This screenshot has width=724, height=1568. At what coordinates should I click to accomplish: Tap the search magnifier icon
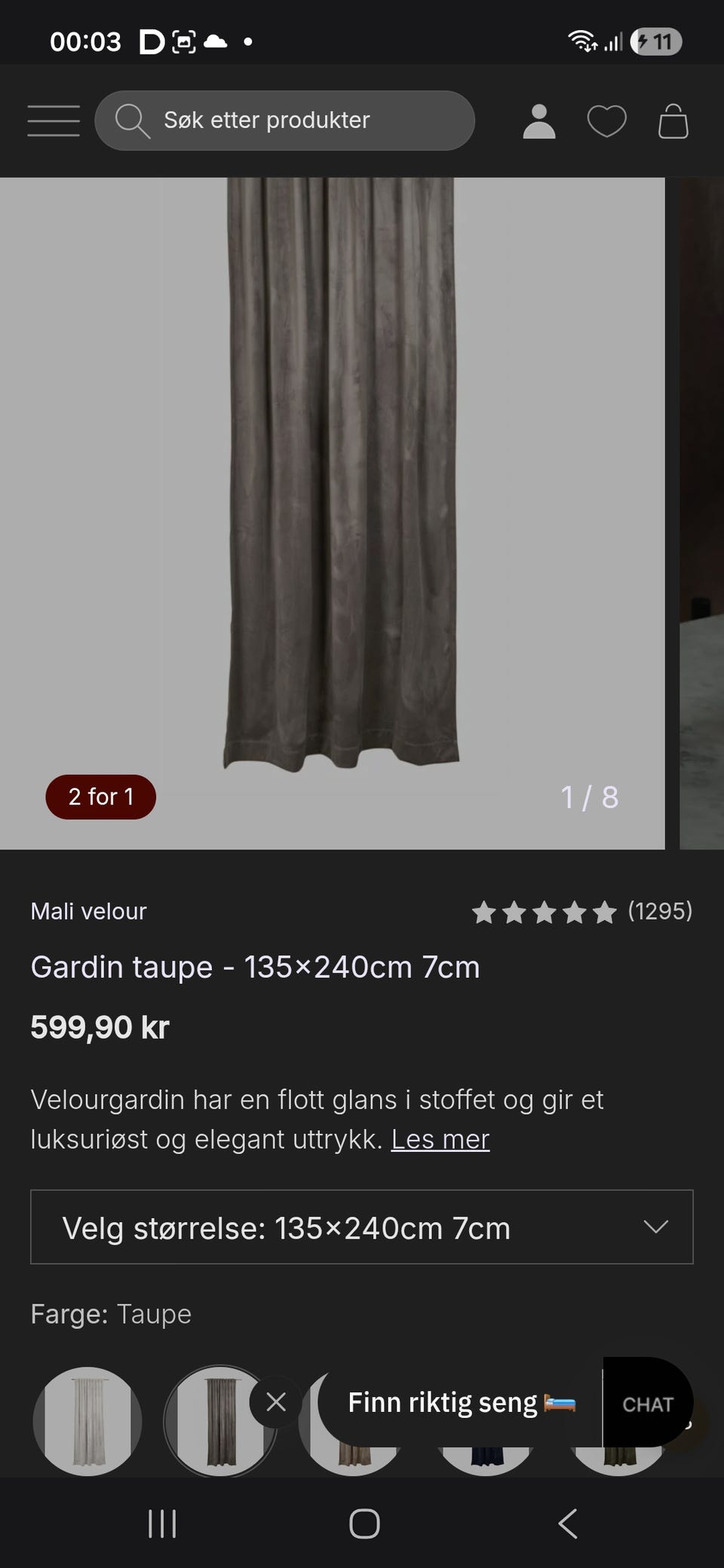134,121
